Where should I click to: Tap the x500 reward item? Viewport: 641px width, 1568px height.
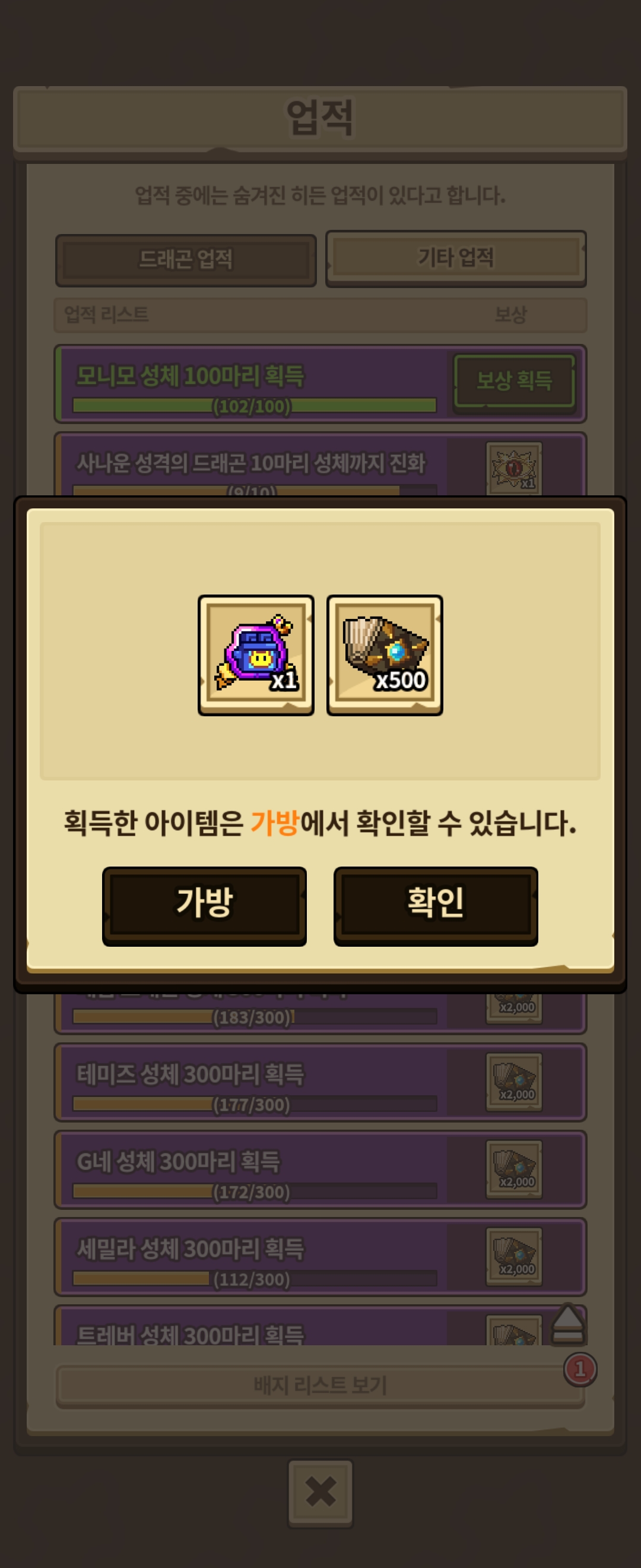click(x=385, y=655)
